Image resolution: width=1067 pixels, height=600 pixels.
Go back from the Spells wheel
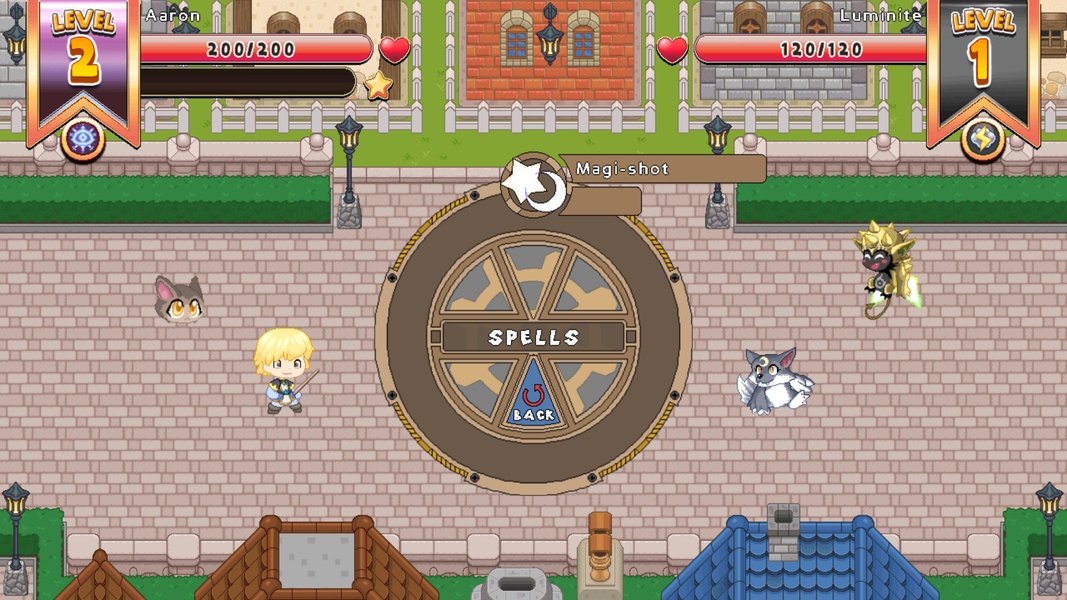tap(533, 400)
